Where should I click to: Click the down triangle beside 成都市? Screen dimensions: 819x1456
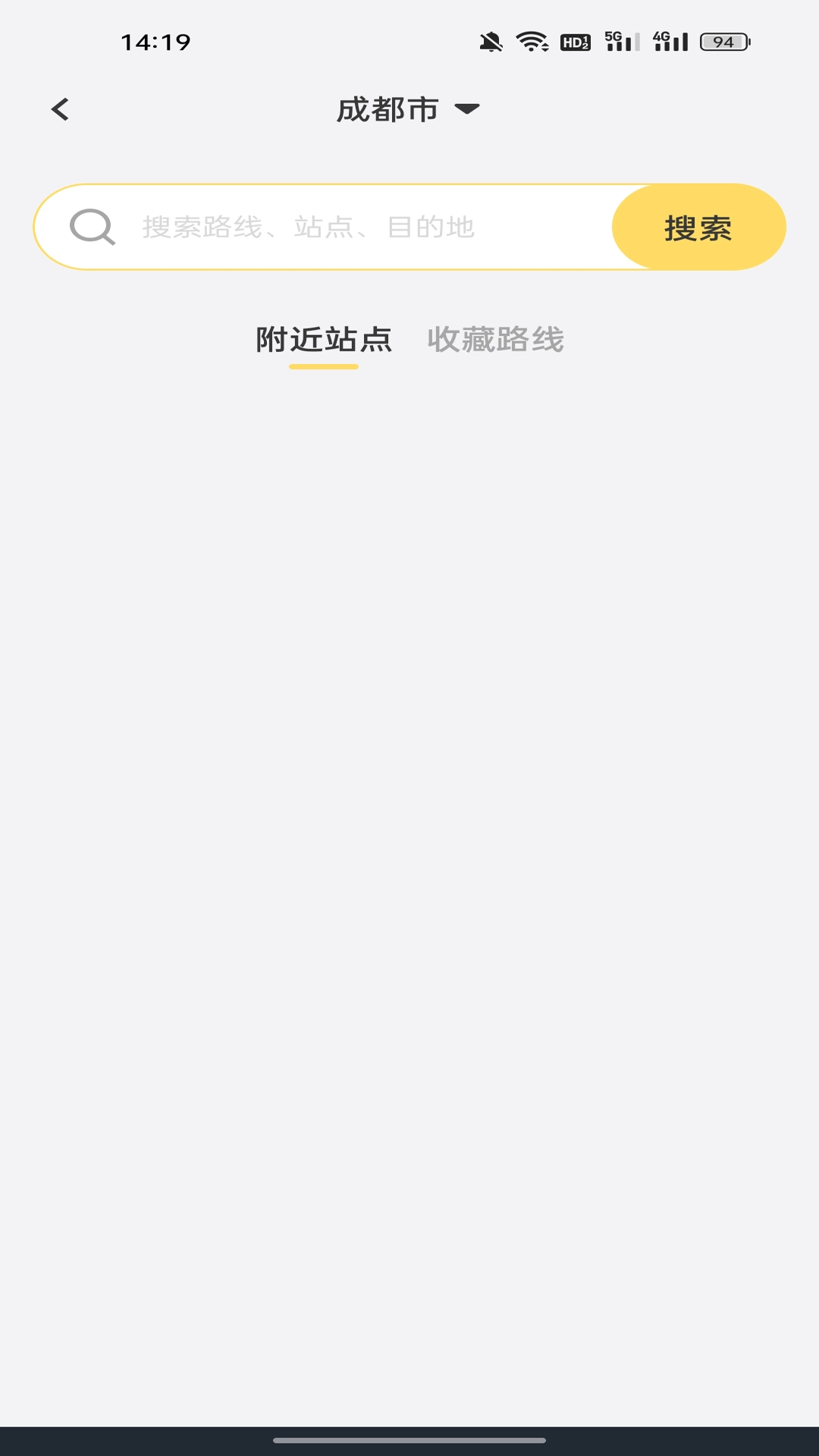468,110
